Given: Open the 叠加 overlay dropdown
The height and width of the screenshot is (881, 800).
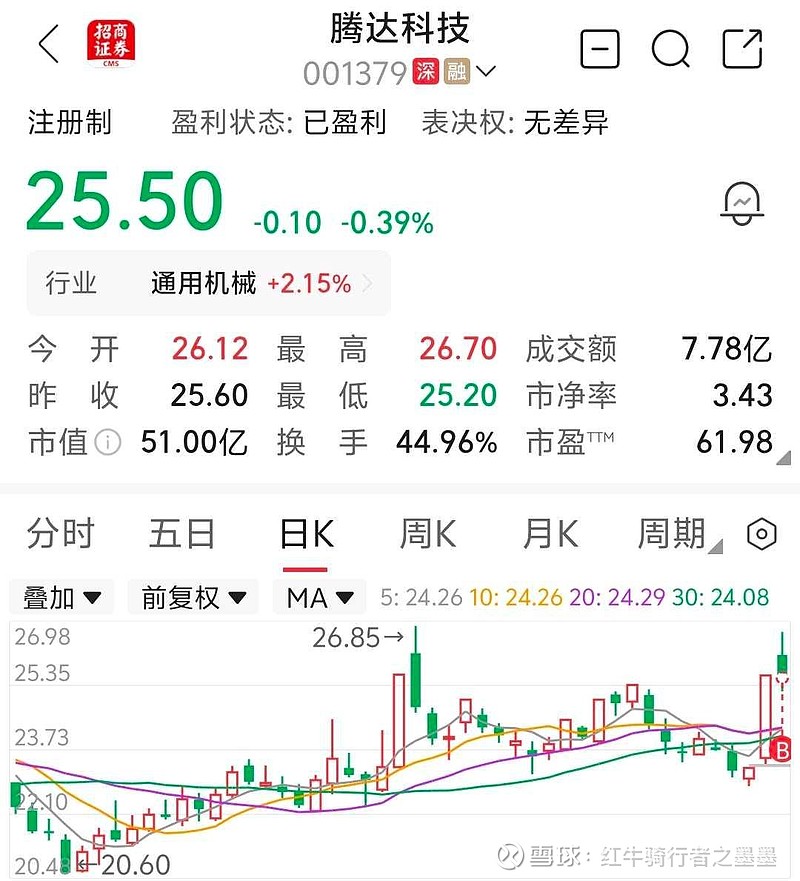Looking at the screenshot, I should pos(62,598).
